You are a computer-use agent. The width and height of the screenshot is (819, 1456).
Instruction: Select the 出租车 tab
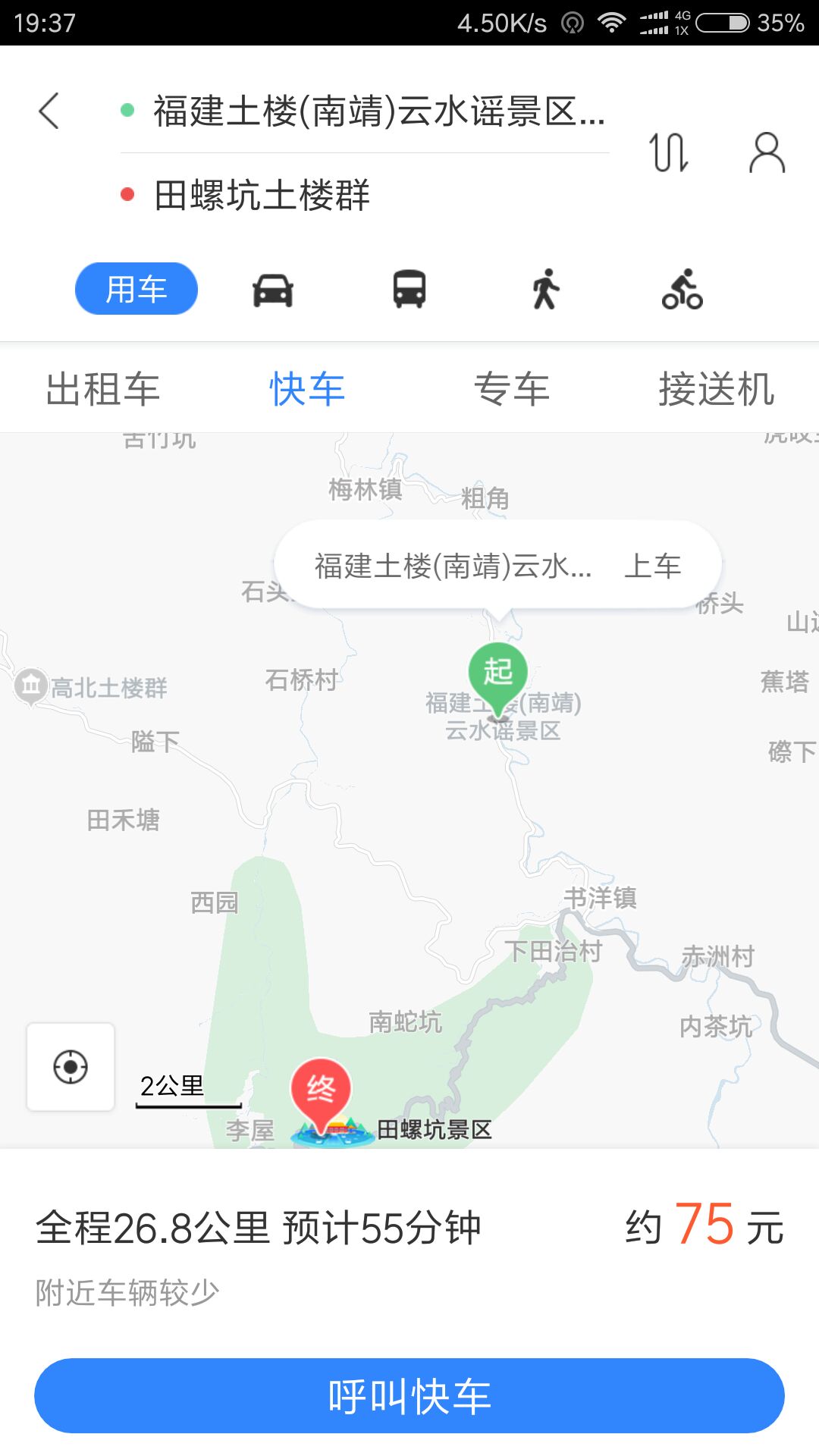[102, 389]
